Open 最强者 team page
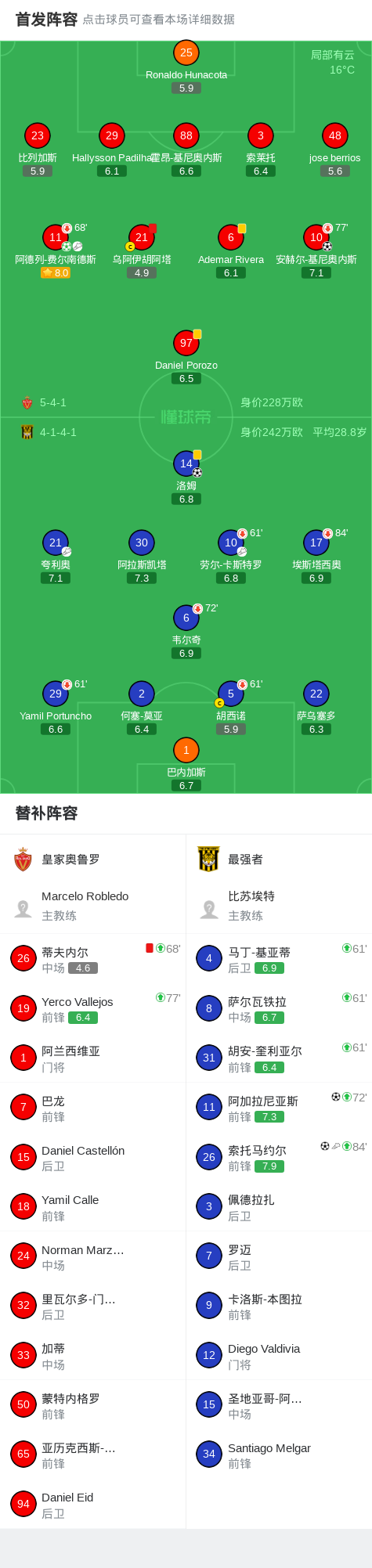Image resolution: width=372 pixels, height=1568 pixels. pos(279,860)
